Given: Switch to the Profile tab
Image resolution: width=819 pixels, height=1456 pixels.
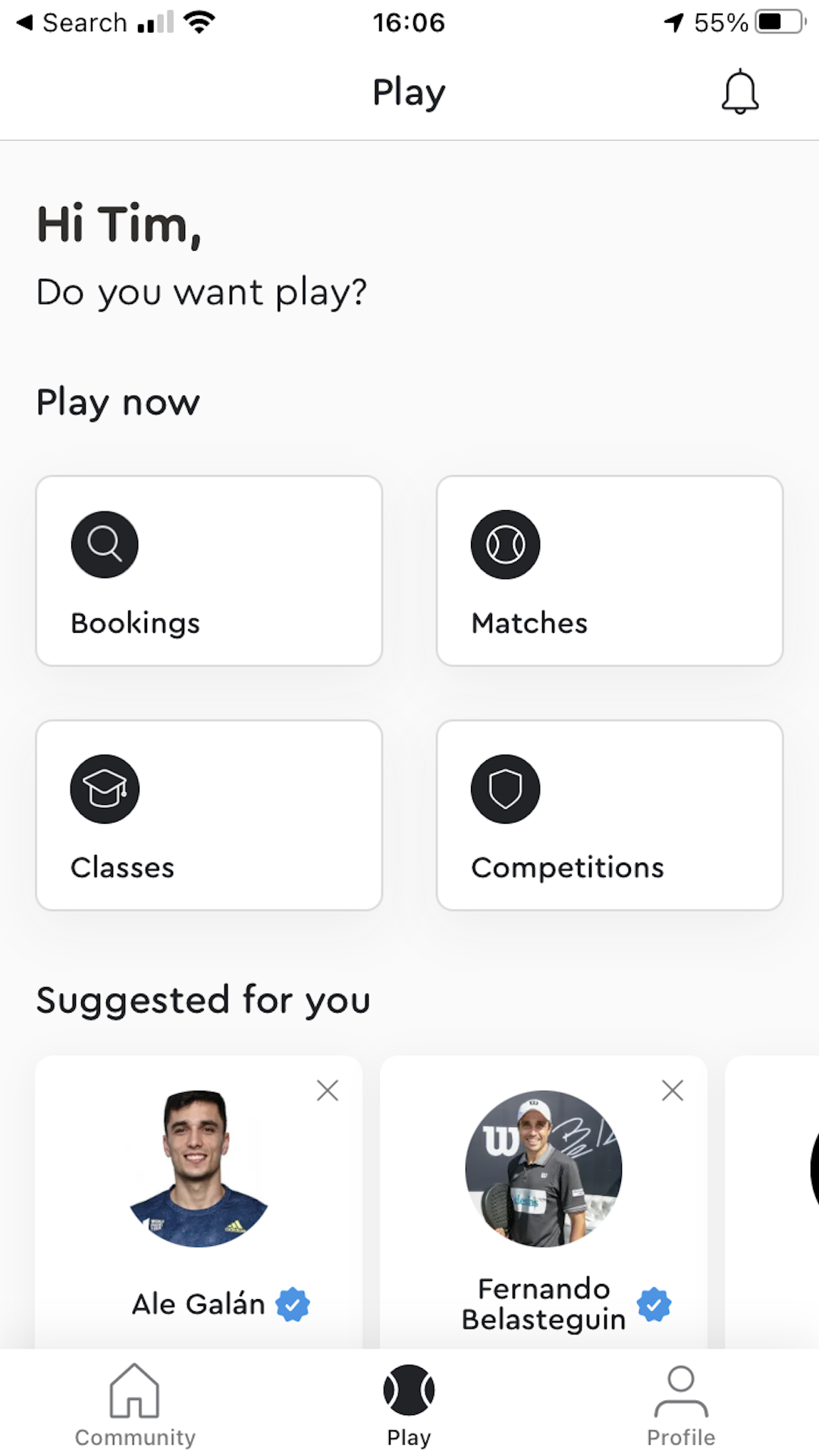Looking at the screenshot, I should [x=680, y=1406].
